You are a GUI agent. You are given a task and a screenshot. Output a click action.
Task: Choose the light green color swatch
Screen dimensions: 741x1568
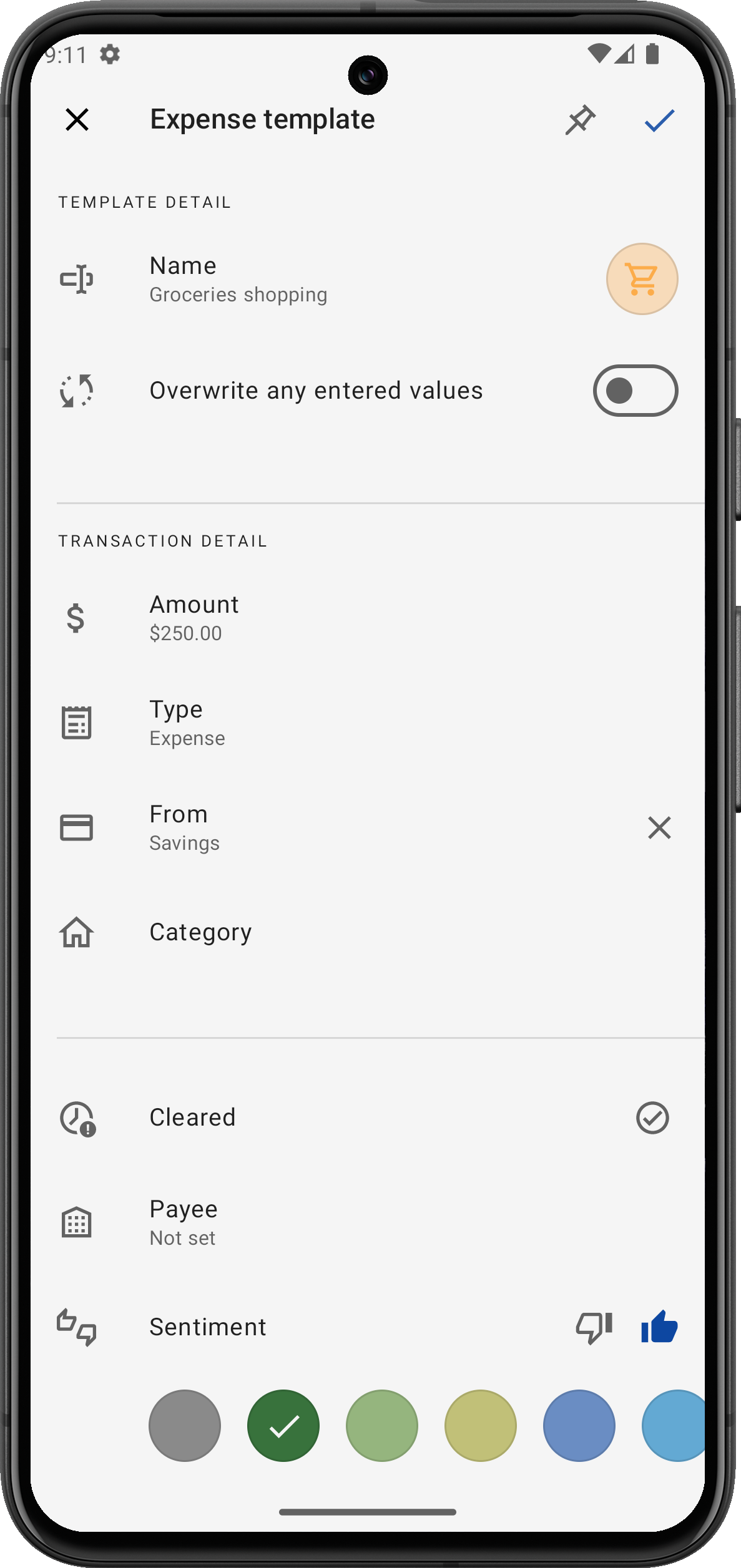[382, 1426]
